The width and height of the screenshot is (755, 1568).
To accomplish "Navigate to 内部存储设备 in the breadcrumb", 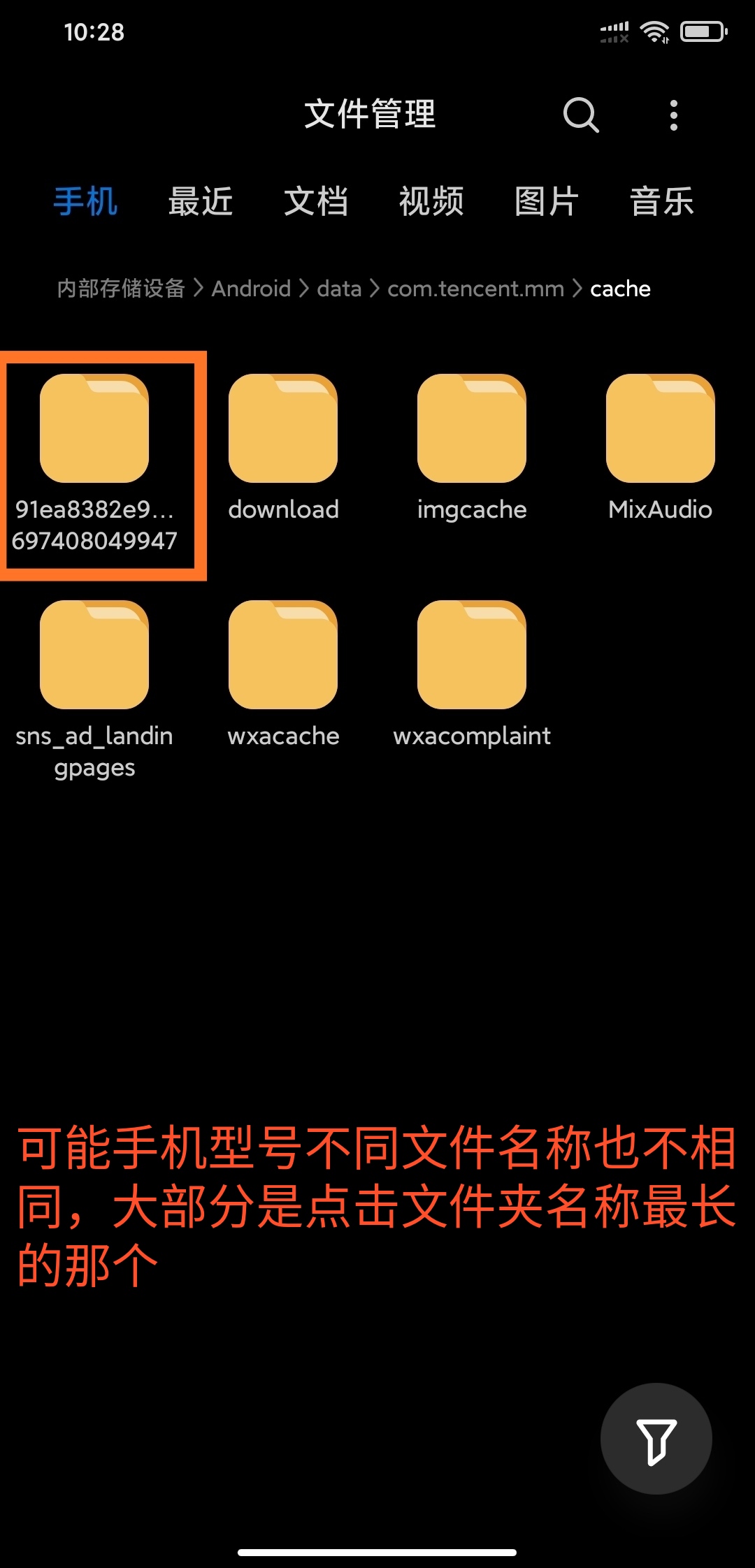I will click(122, 288).
